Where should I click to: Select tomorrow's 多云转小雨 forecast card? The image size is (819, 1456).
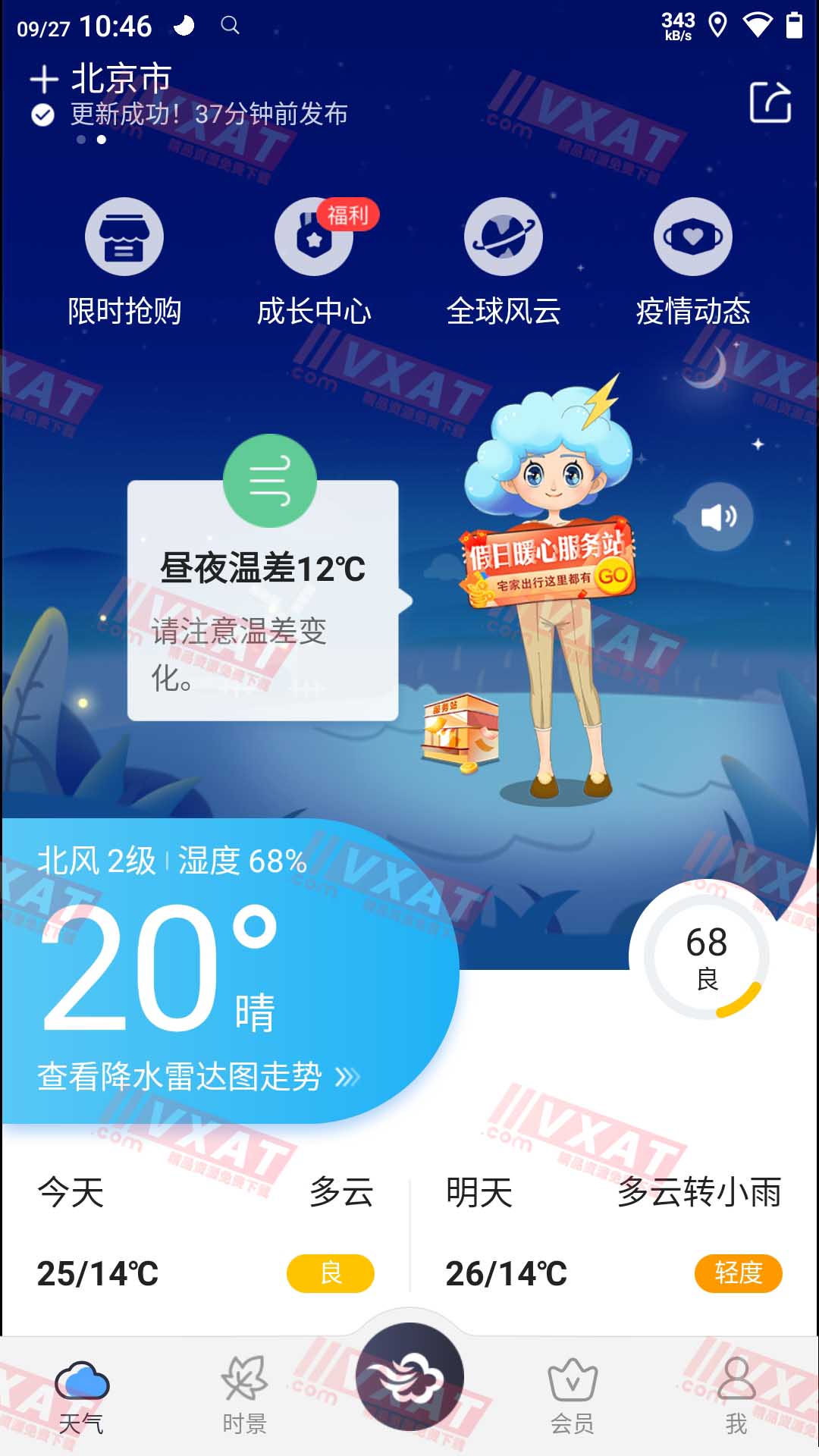click(x=614, y=1228)
